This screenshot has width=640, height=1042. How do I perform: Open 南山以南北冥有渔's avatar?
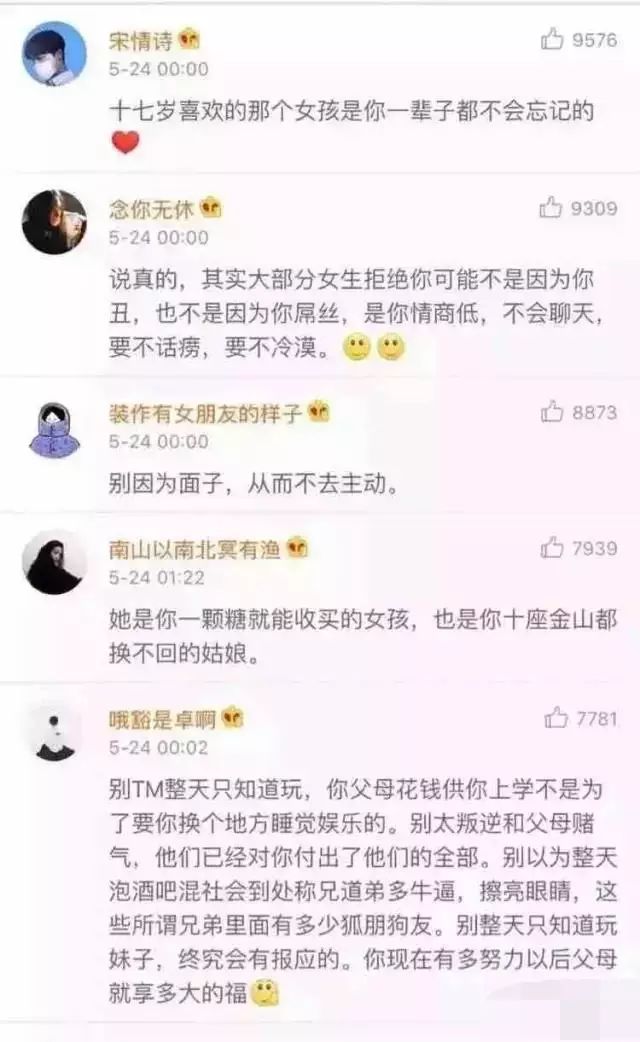54,562
